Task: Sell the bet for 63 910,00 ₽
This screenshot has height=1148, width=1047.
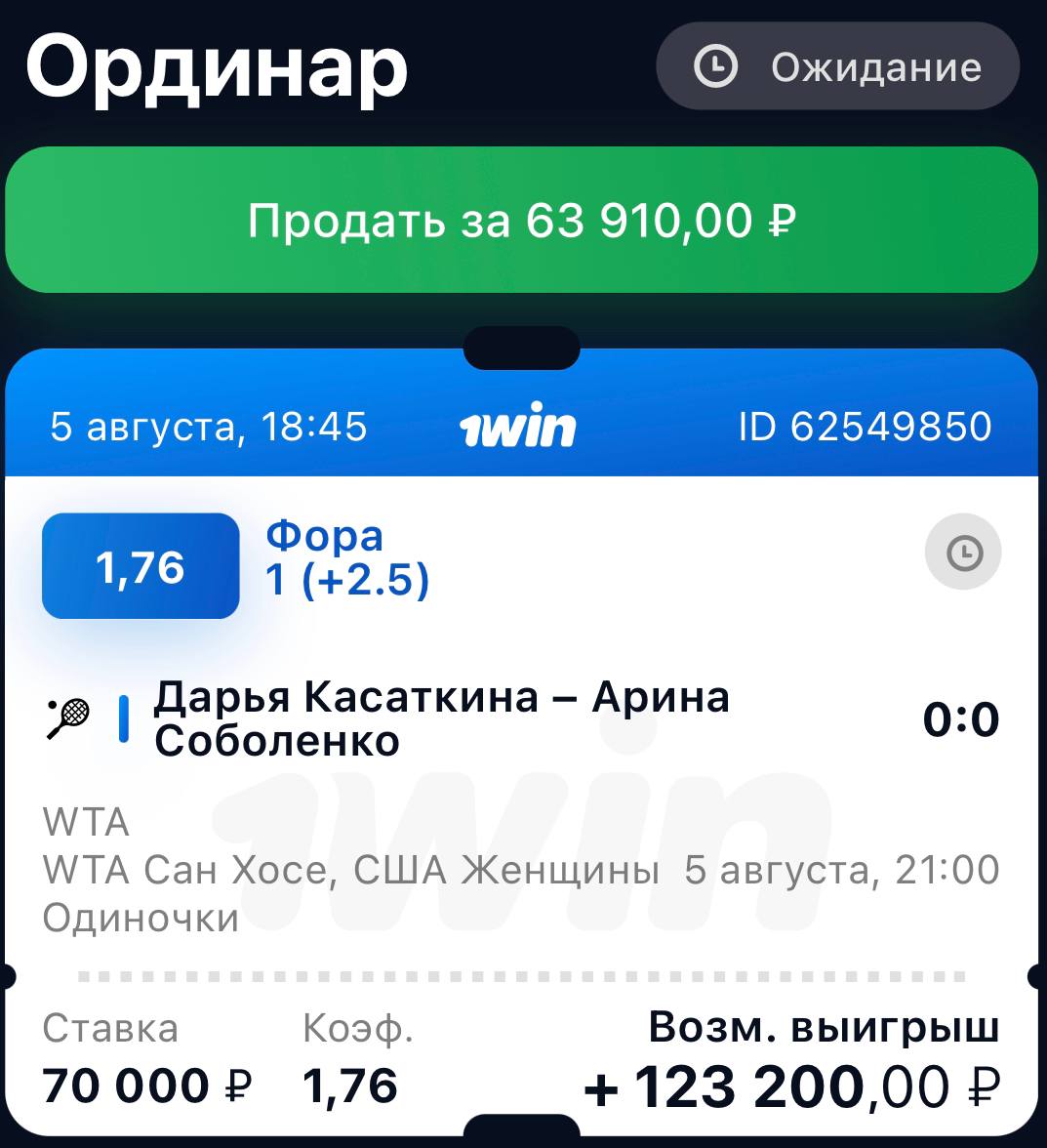Action: tap(522, 221)
